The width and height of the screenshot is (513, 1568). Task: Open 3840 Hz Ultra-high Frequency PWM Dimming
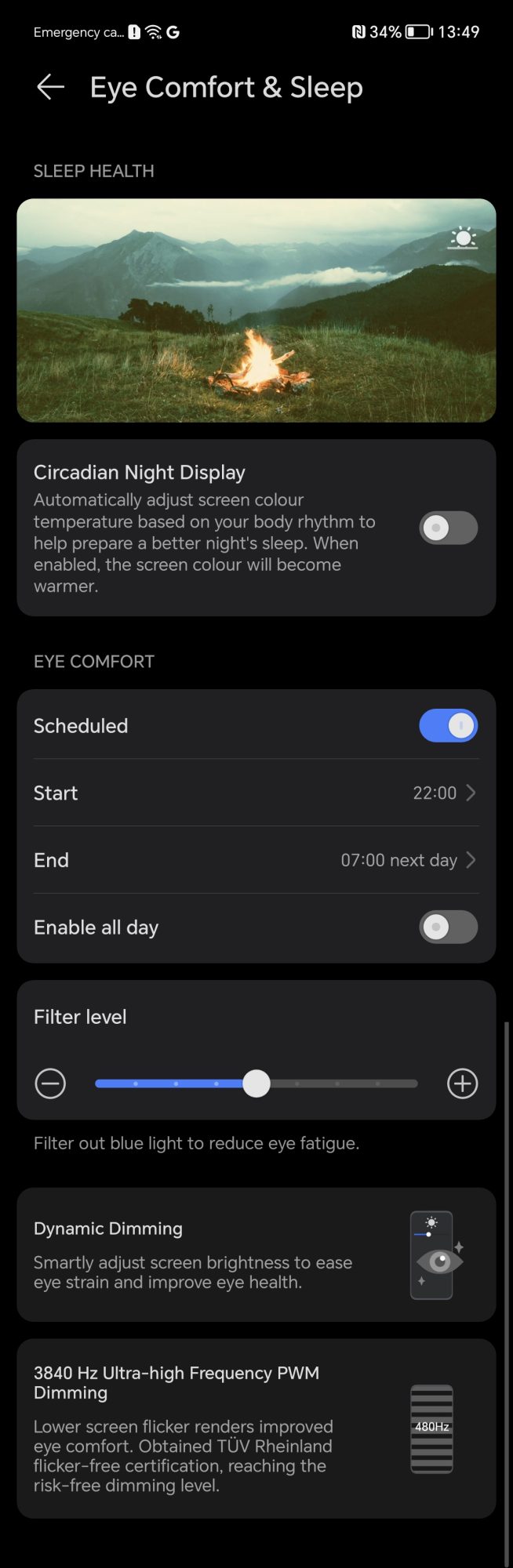tap(256, 1428)
